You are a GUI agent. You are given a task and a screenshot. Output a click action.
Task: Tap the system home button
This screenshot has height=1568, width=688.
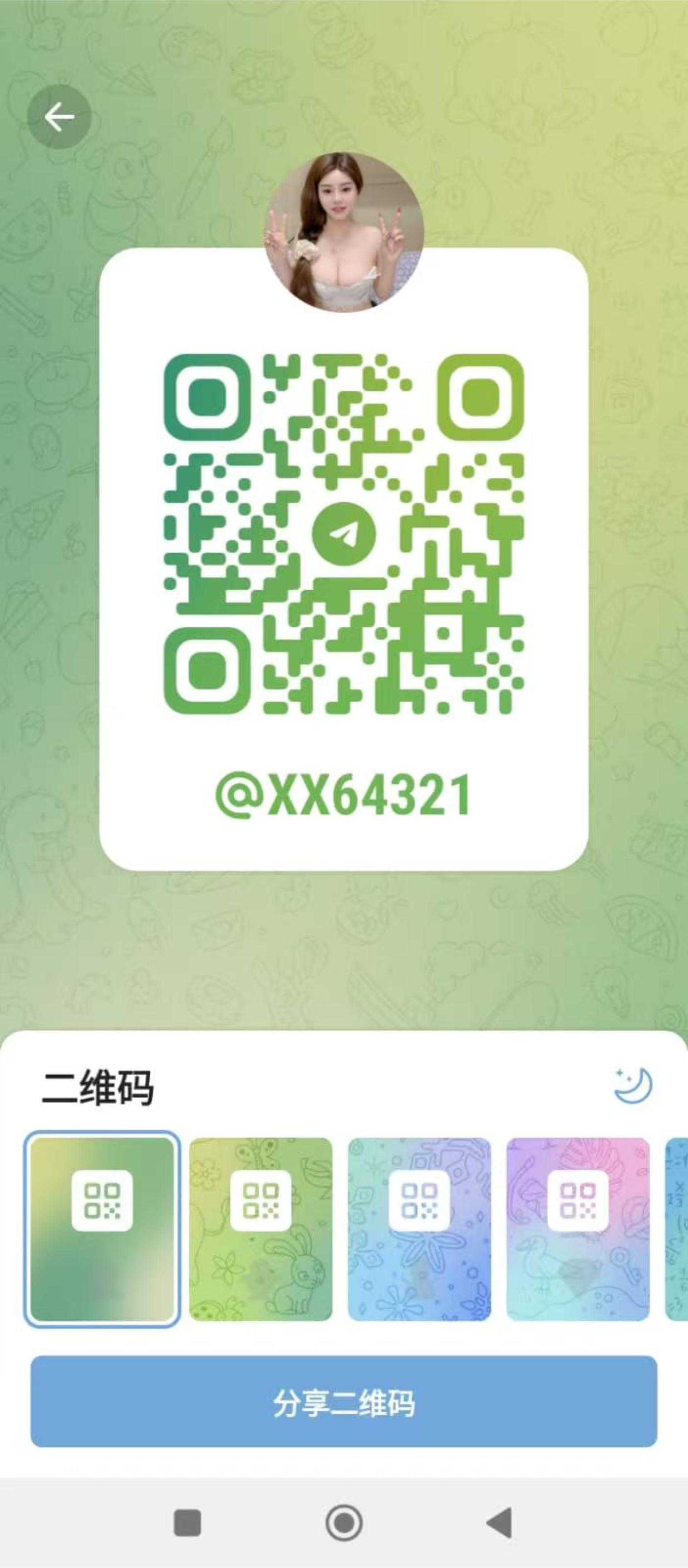pyautogui.click(x=344, y=1523)
